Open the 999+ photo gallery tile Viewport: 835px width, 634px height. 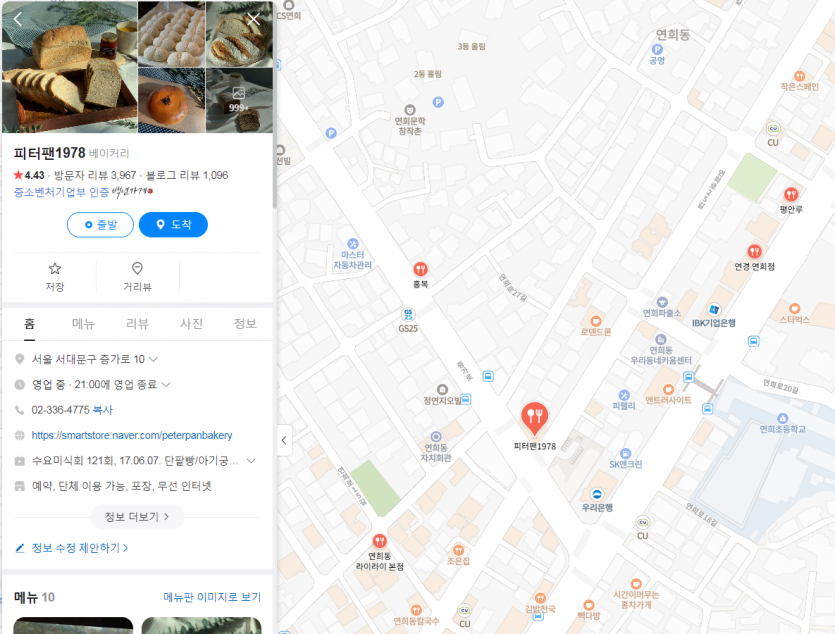pyautogui.click(x=239, y=100)
